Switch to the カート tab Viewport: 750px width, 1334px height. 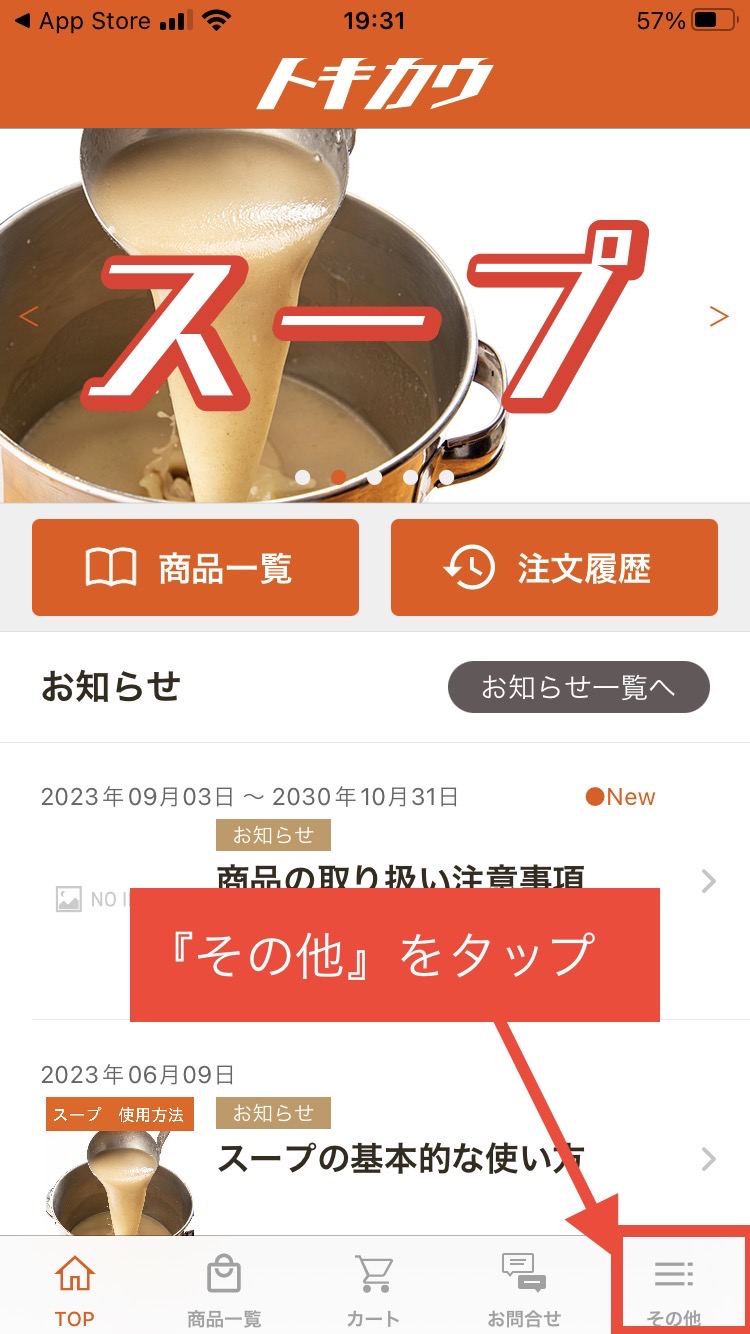pos(373,1290)
